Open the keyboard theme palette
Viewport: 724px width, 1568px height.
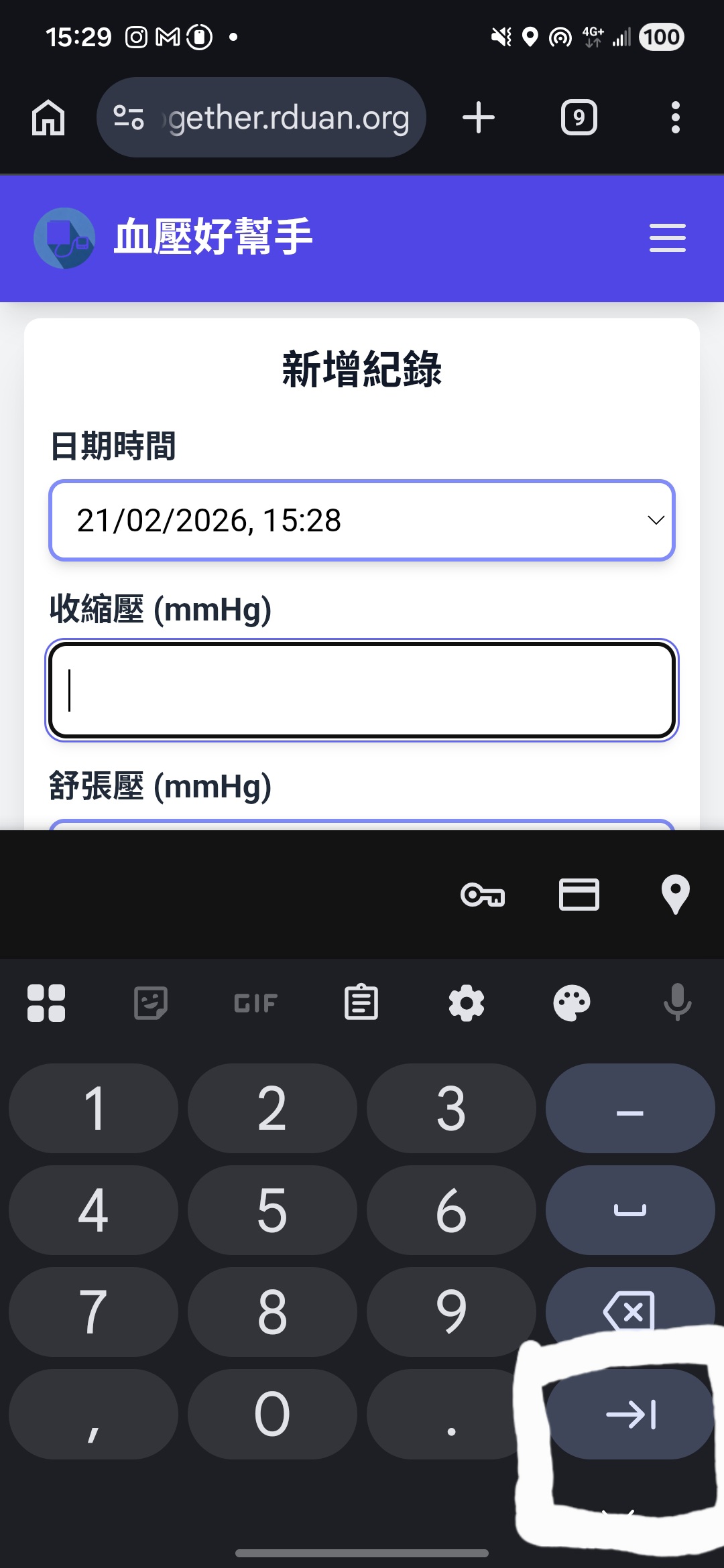click(572, 1002)
